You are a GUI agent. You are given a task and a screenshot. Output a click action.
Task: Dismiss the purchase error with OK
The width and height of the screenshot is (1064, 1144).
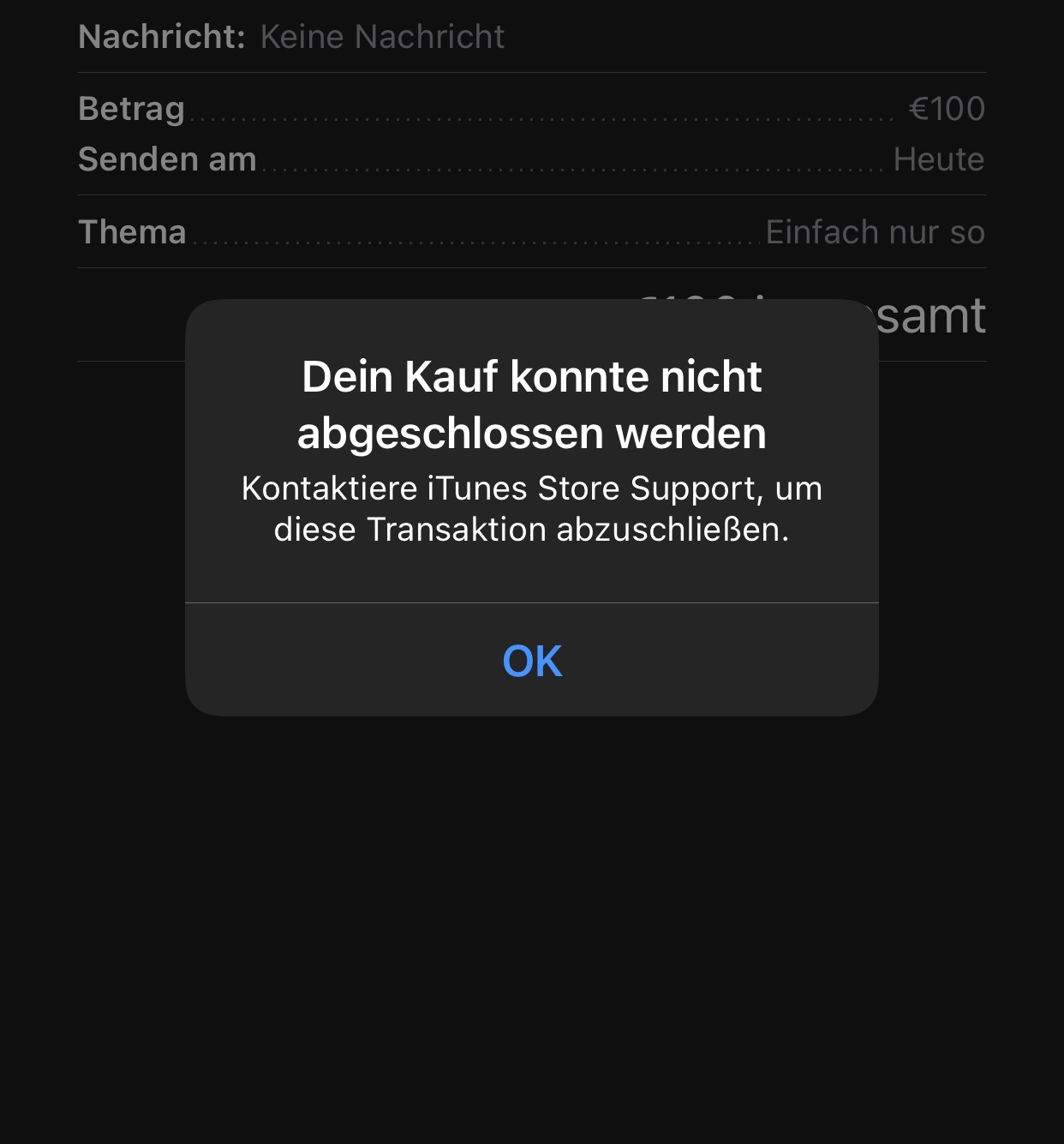pyautogui.click(x=532, y=661)
